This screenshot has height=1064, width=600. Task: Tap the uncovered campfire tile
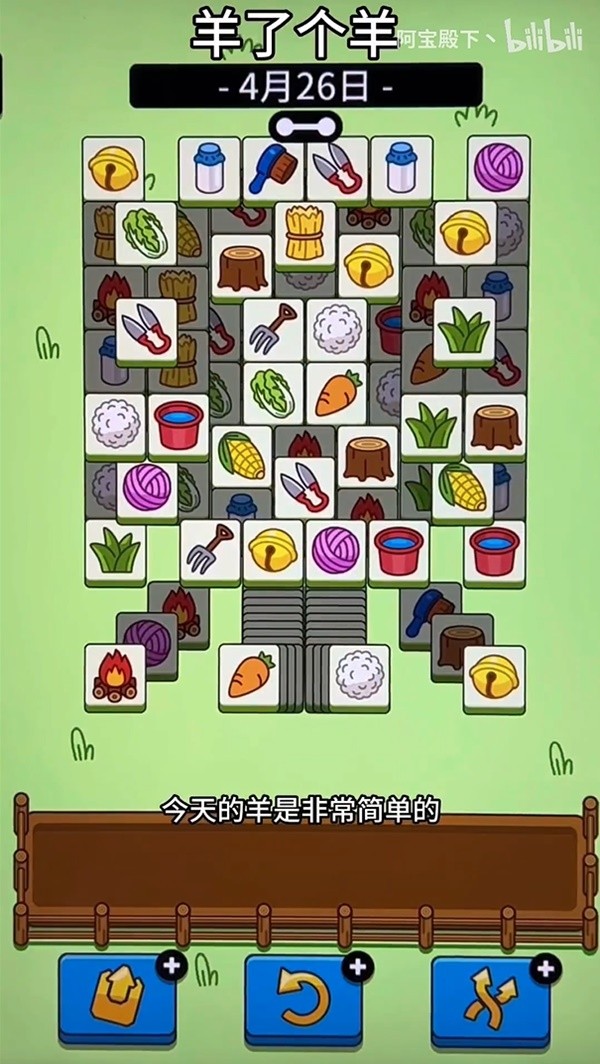pyautogui.click(x=115, y=676)
